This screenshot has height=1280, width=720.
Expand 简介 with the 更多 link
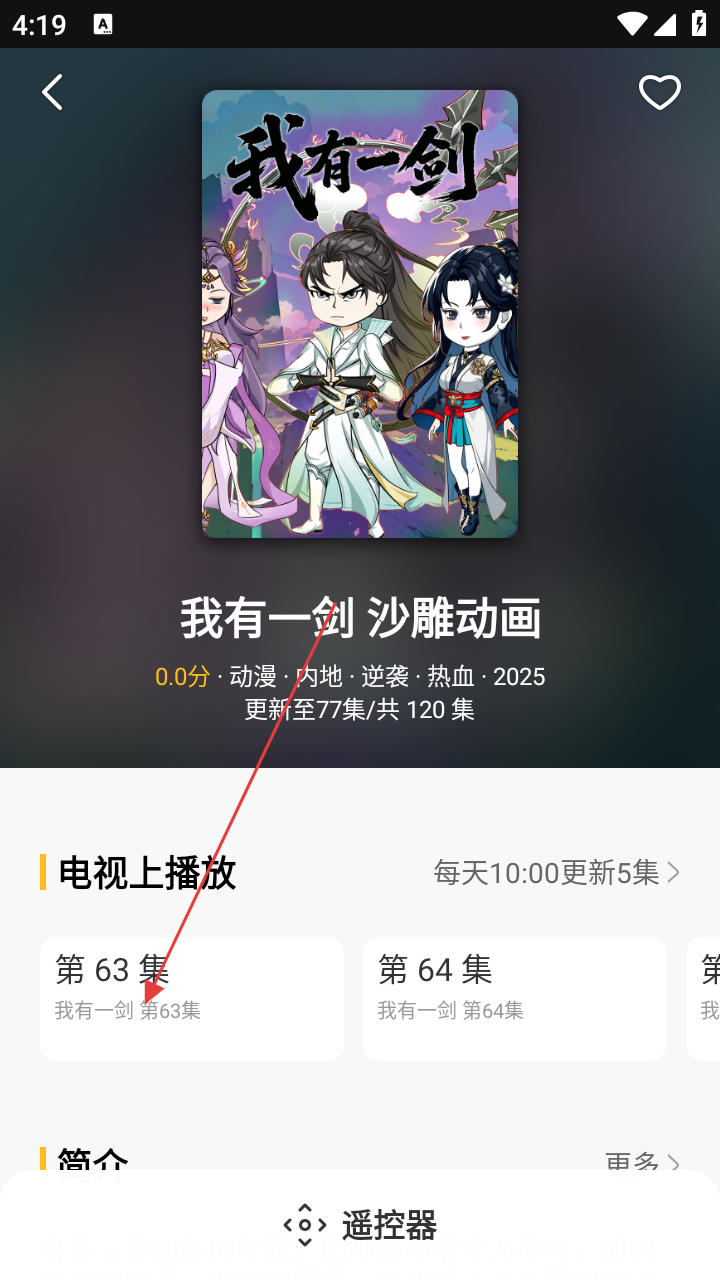[x=642, y=1161]
